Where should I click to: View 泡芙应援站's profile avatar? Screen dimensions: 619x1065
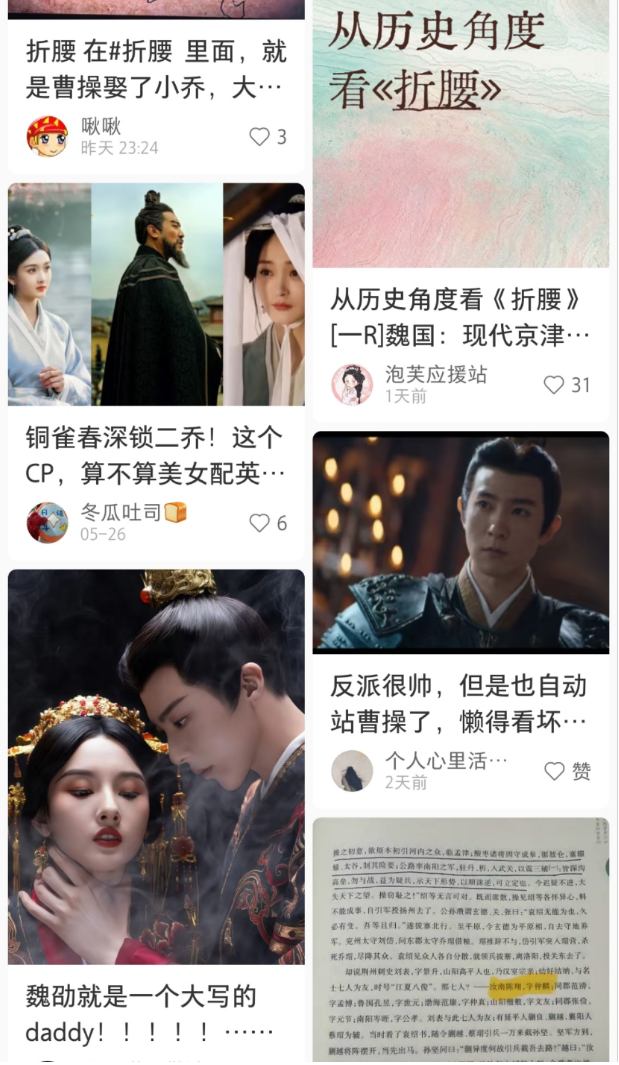pos(352,384)
